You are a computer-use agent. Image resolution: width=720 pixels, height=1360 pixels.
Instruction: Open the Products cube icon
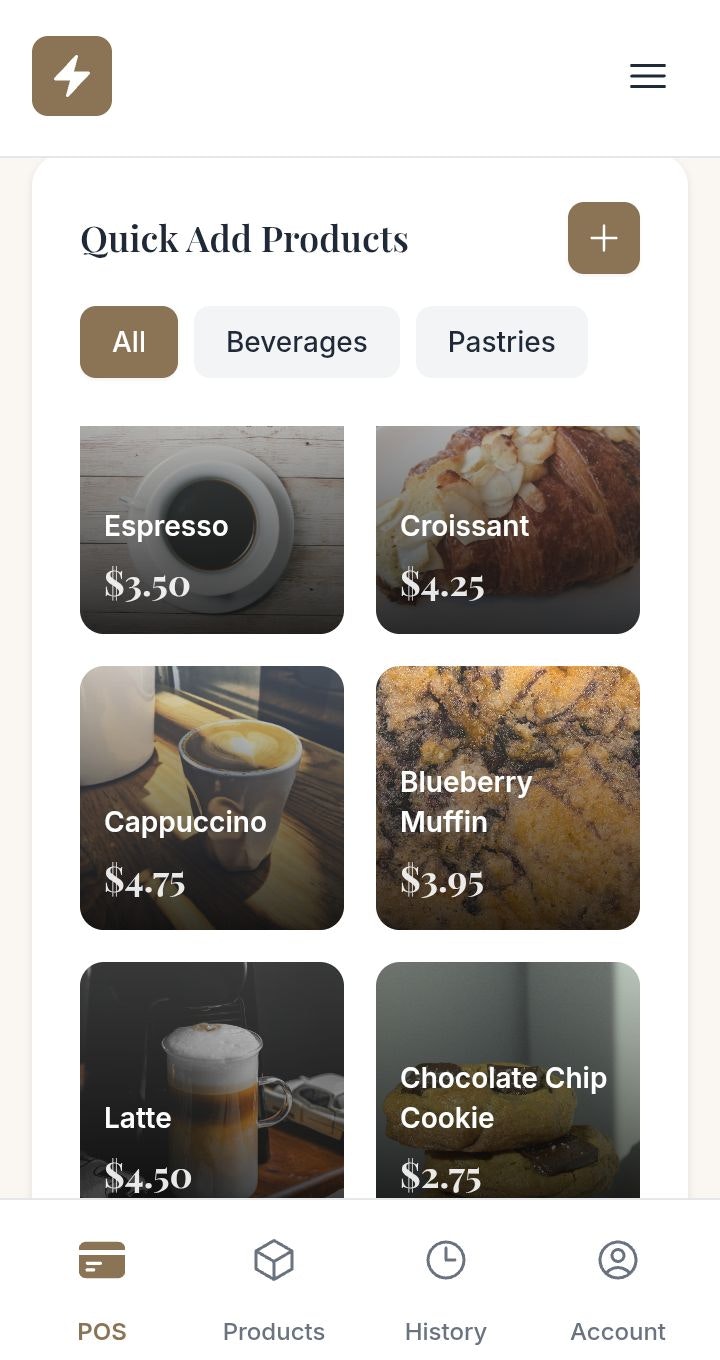tap(274, 1260)
